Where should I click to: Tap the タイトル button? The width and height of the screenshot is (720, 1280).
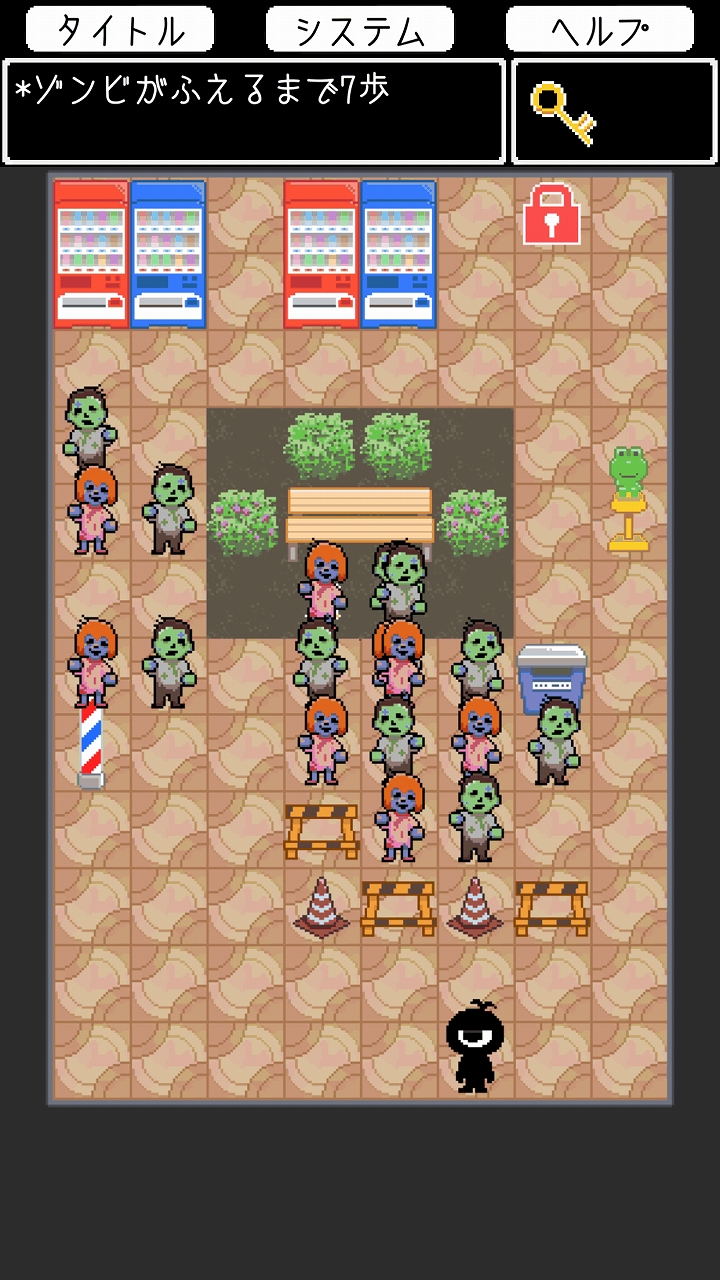[120, 29]
